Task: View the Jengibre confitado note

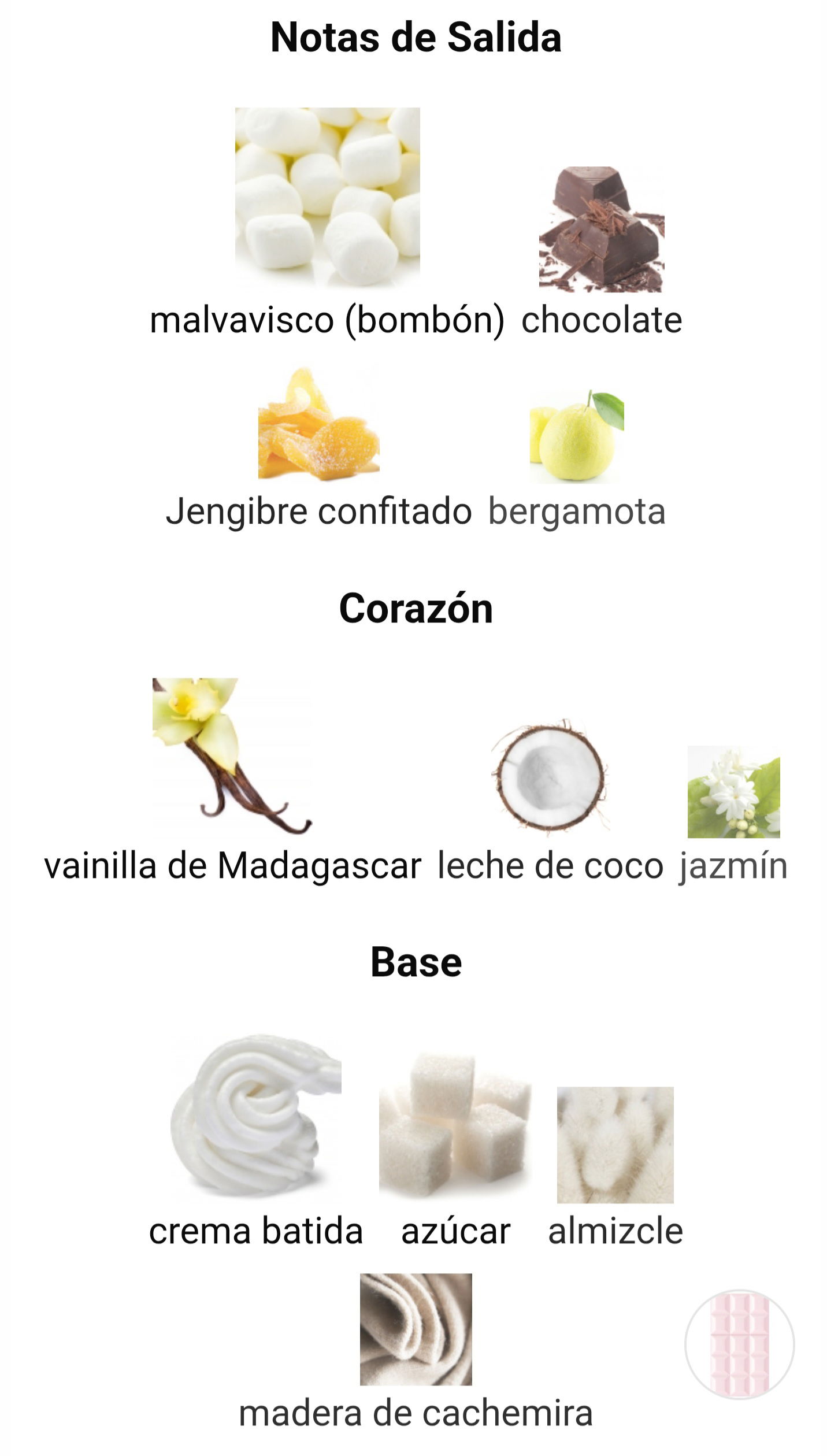Action: click(318, 425)
